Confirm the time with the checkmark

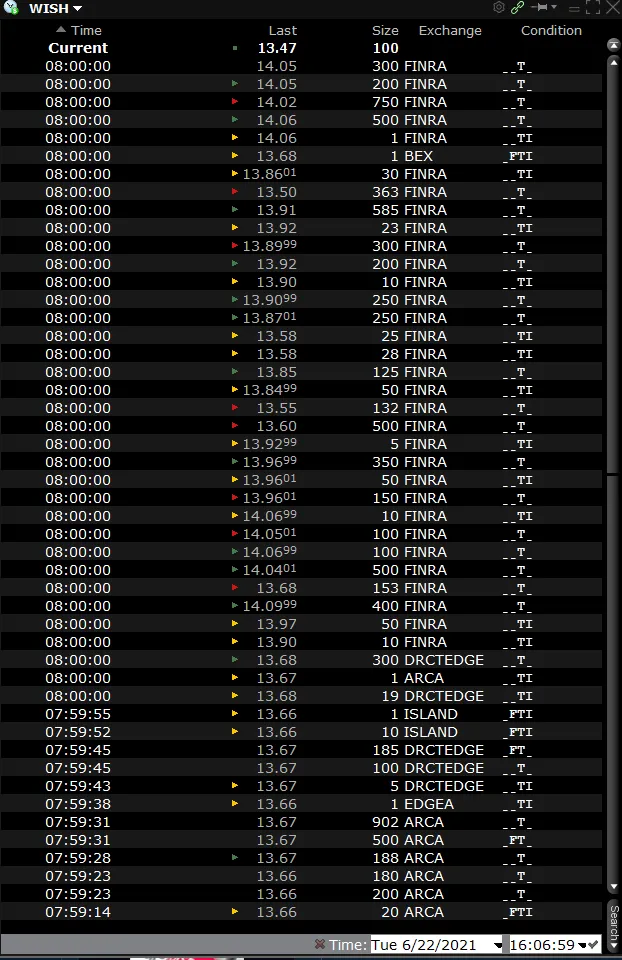[593, 945]
